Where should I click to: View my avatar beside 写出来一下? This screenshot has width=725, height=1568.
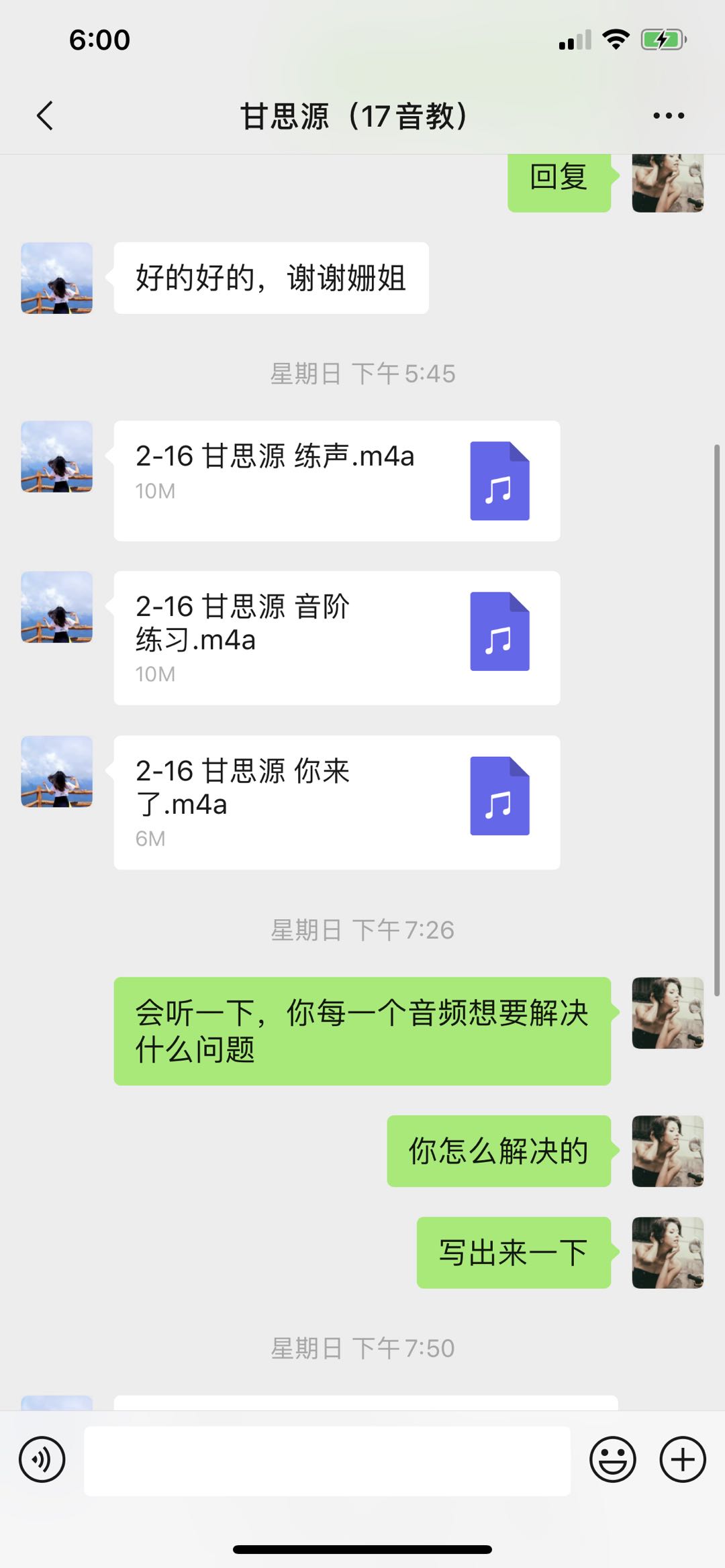coord(667,1252)
